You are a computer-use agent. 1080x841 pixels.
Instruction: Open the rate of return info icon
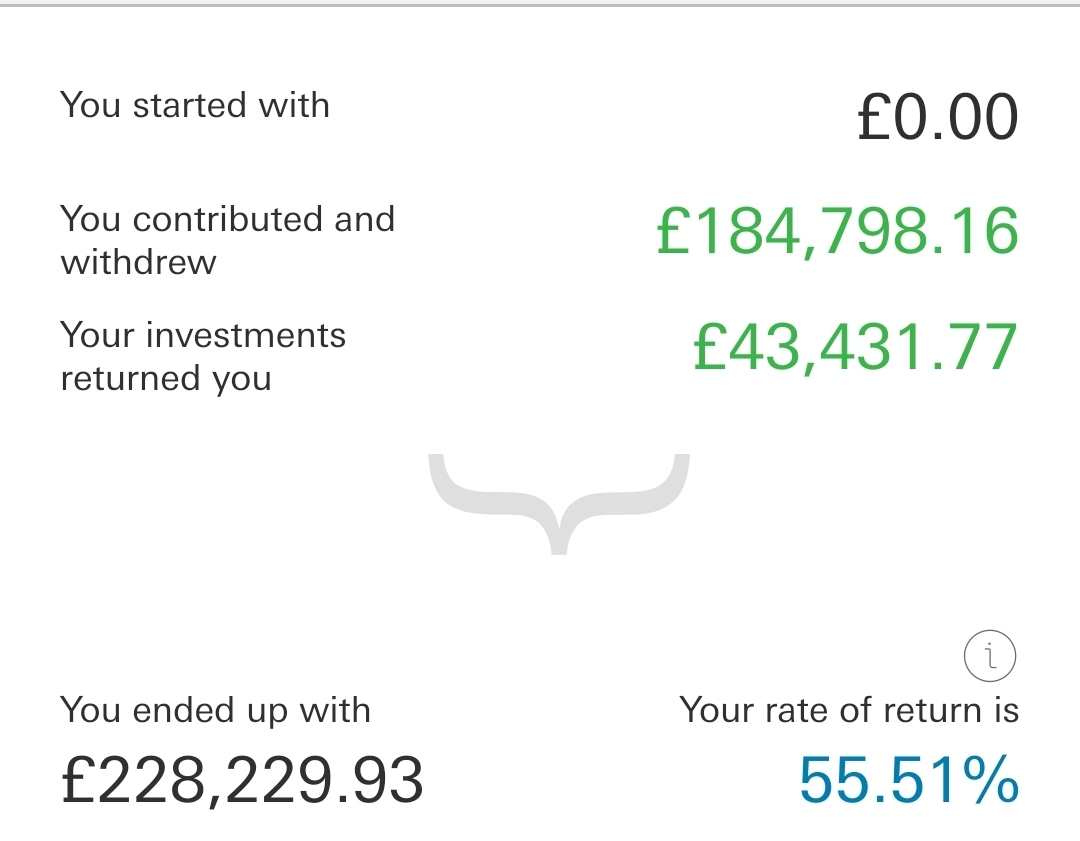click(990, 656)
